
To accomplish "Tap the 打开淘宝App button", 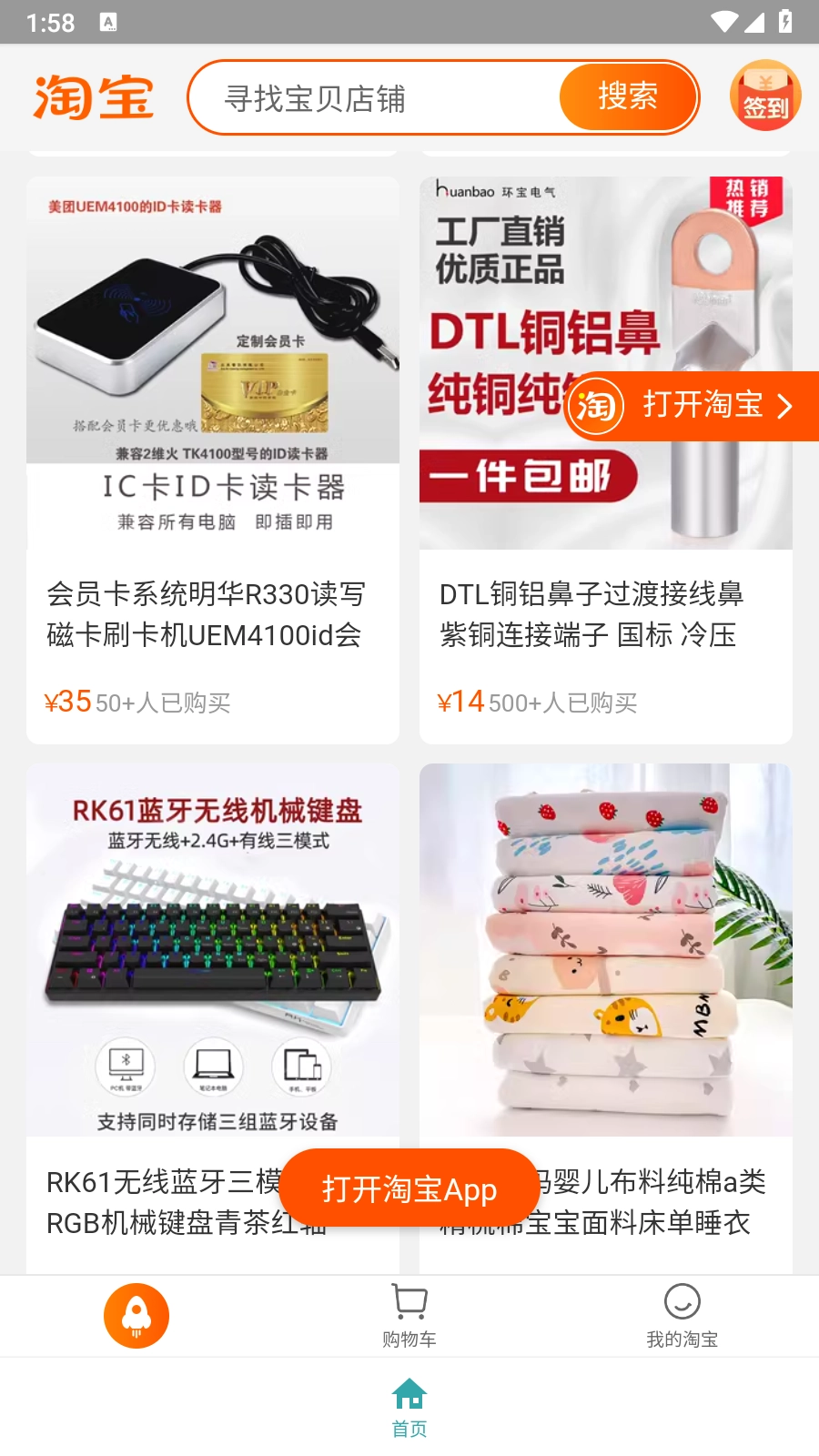I will [409, 1188].
